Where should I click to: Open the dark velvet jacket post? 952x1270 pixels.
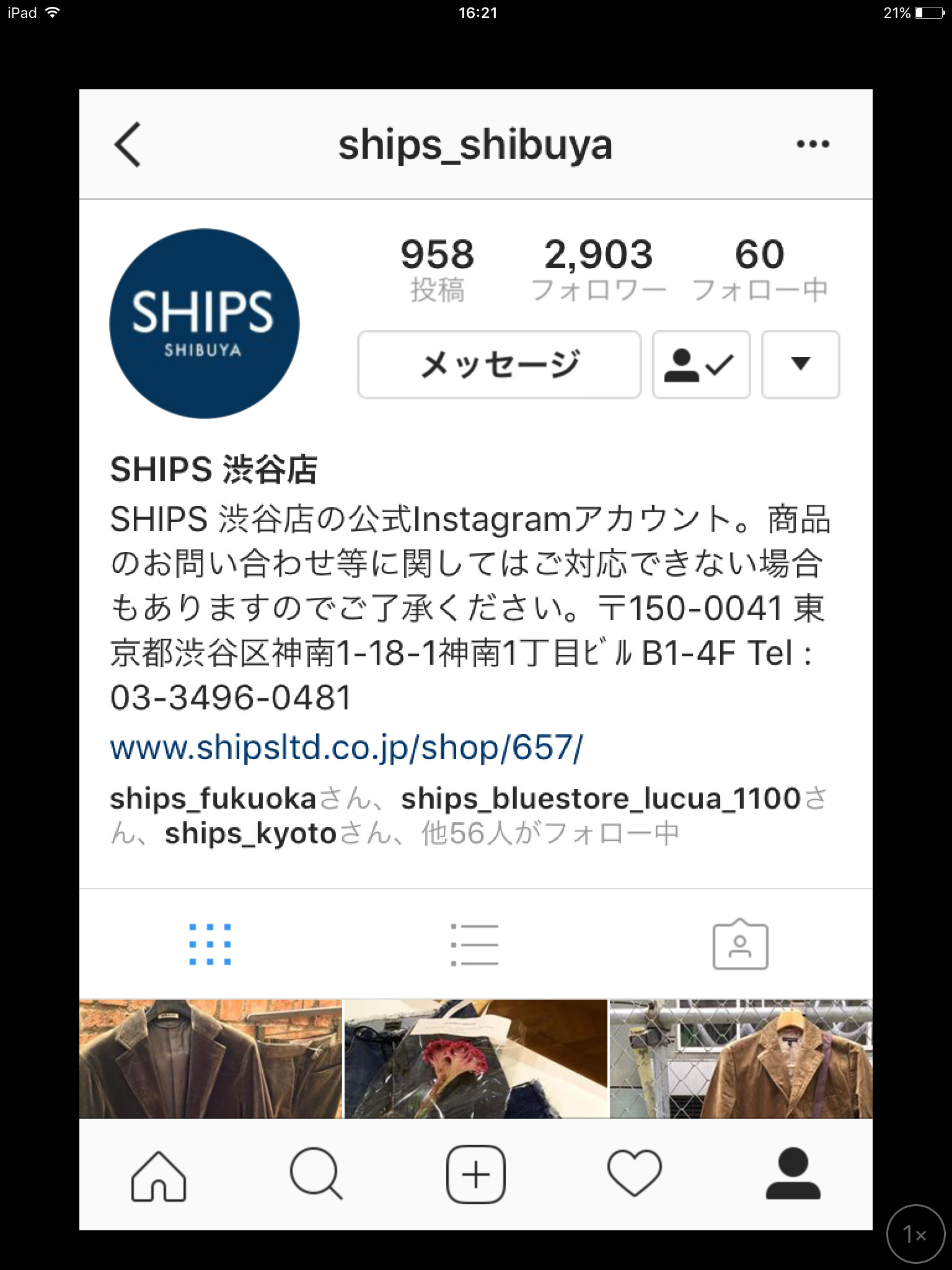pyautogui.click(x=210, y=1059)
